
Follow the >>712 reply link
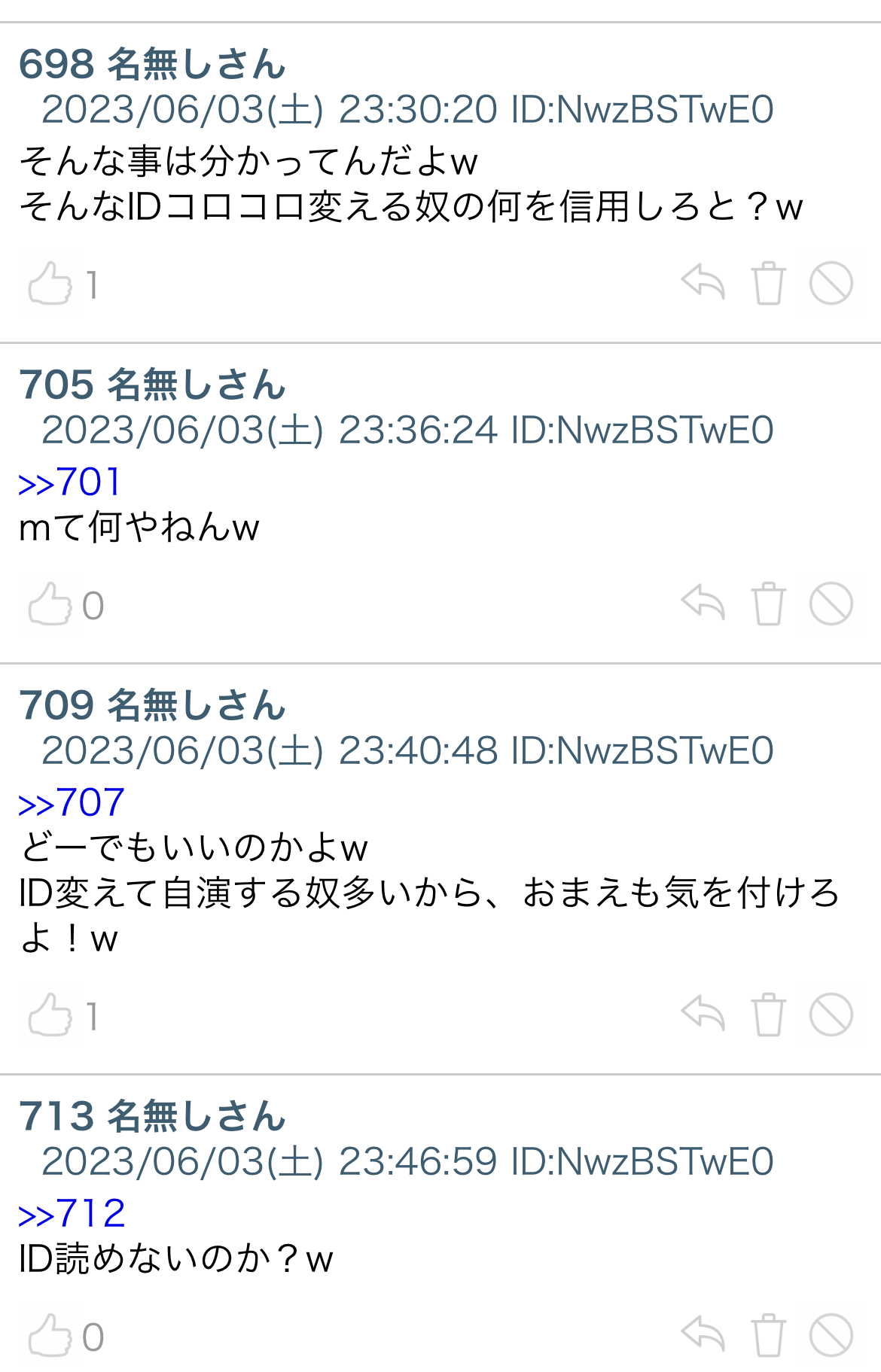tap(72, 1213)
